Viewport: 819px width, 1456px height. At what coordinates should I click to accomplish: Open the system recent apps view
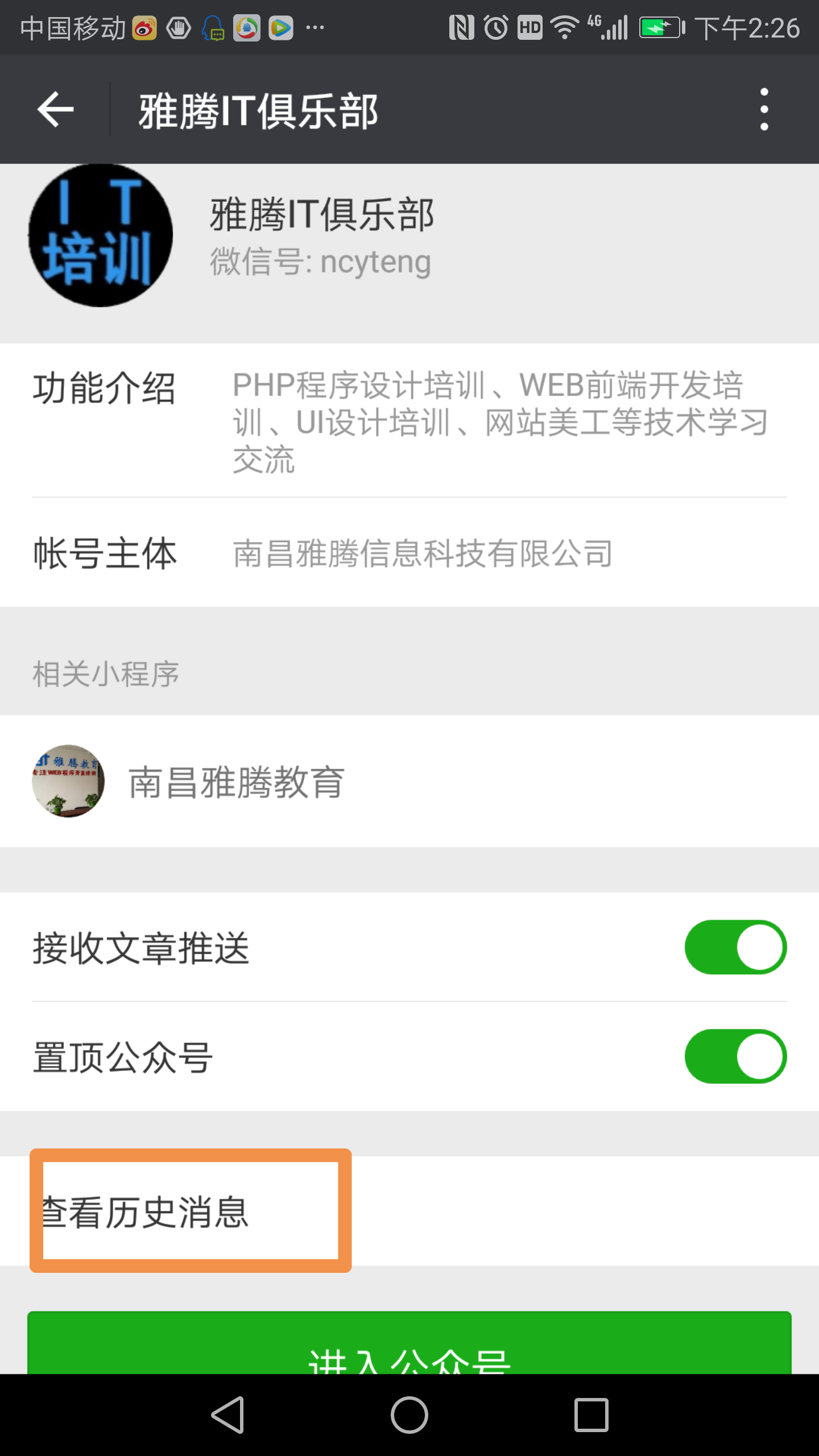591,1415
